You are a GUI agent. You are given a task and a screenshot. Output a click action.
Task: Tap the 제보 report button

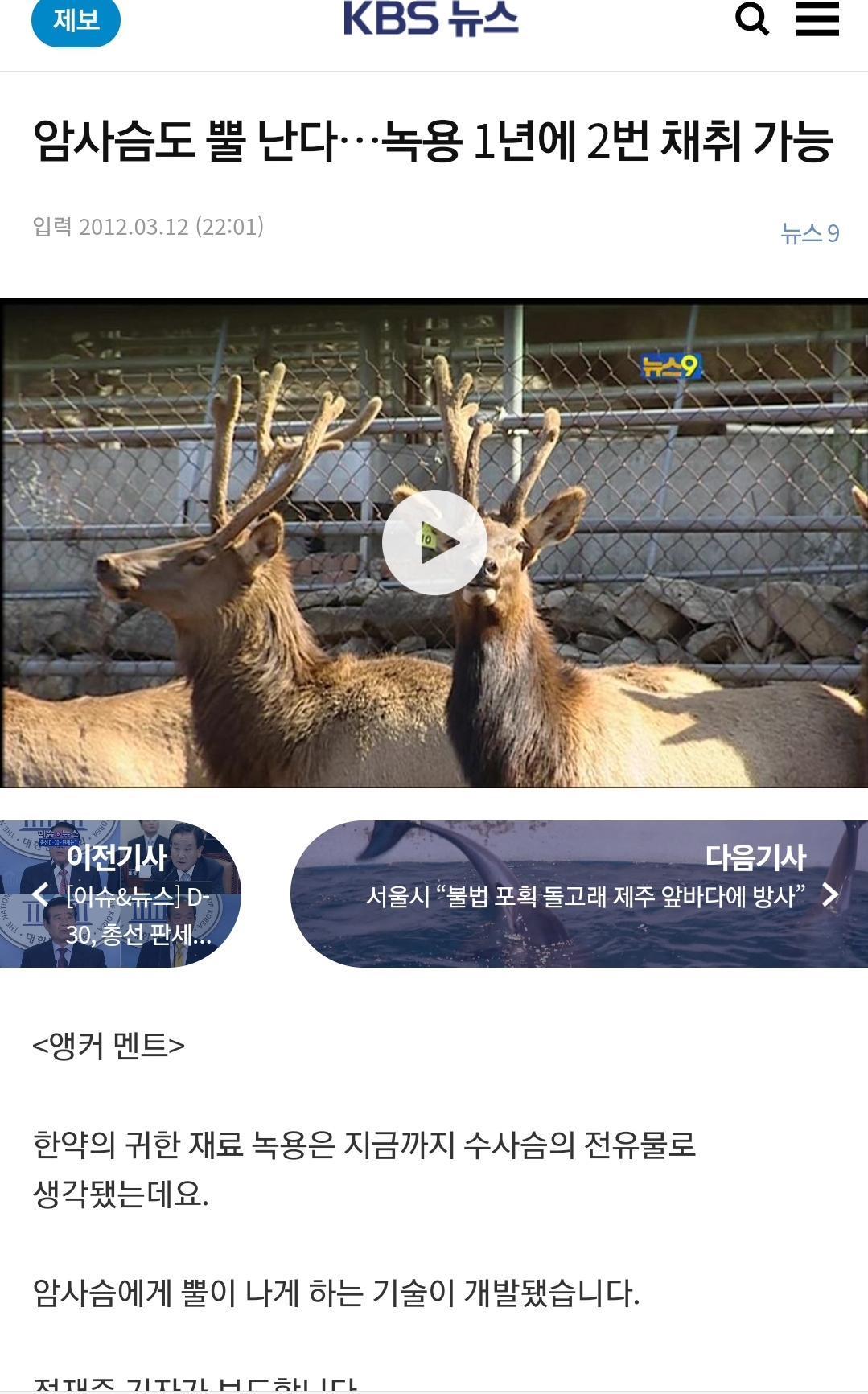76,21
